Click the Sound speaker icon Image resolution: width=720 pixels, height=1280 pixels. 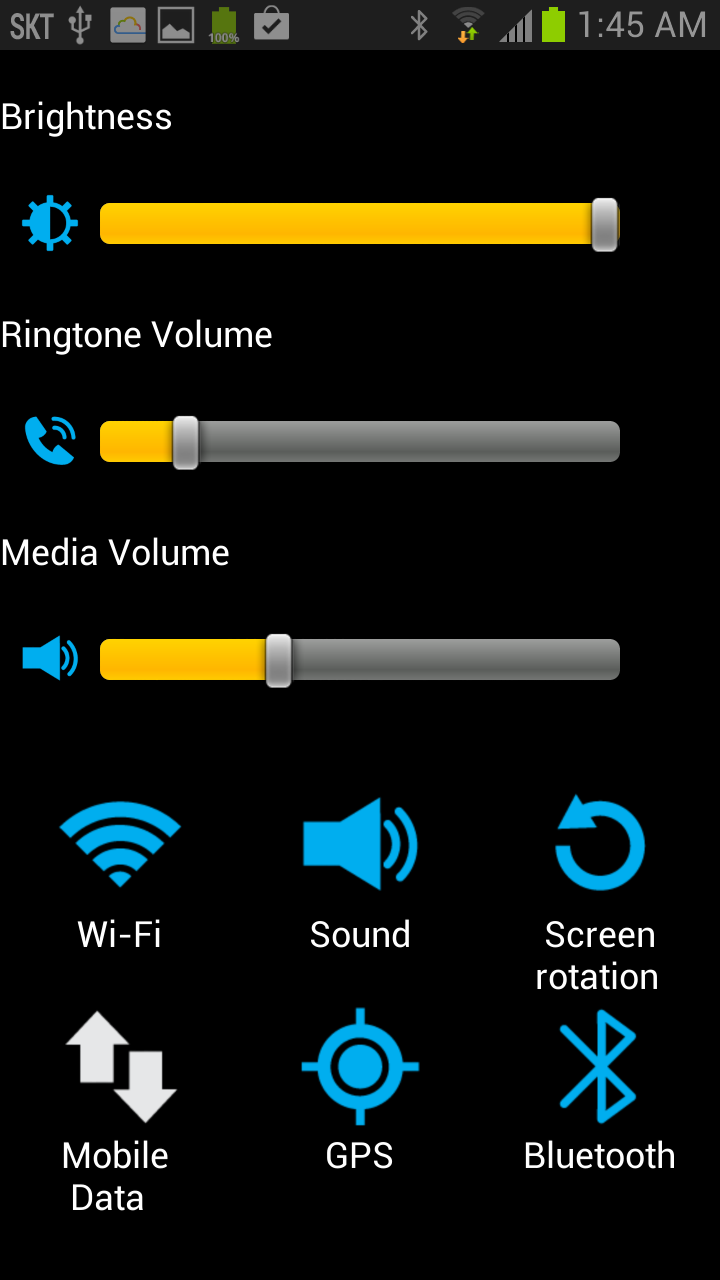click(360, 843)
